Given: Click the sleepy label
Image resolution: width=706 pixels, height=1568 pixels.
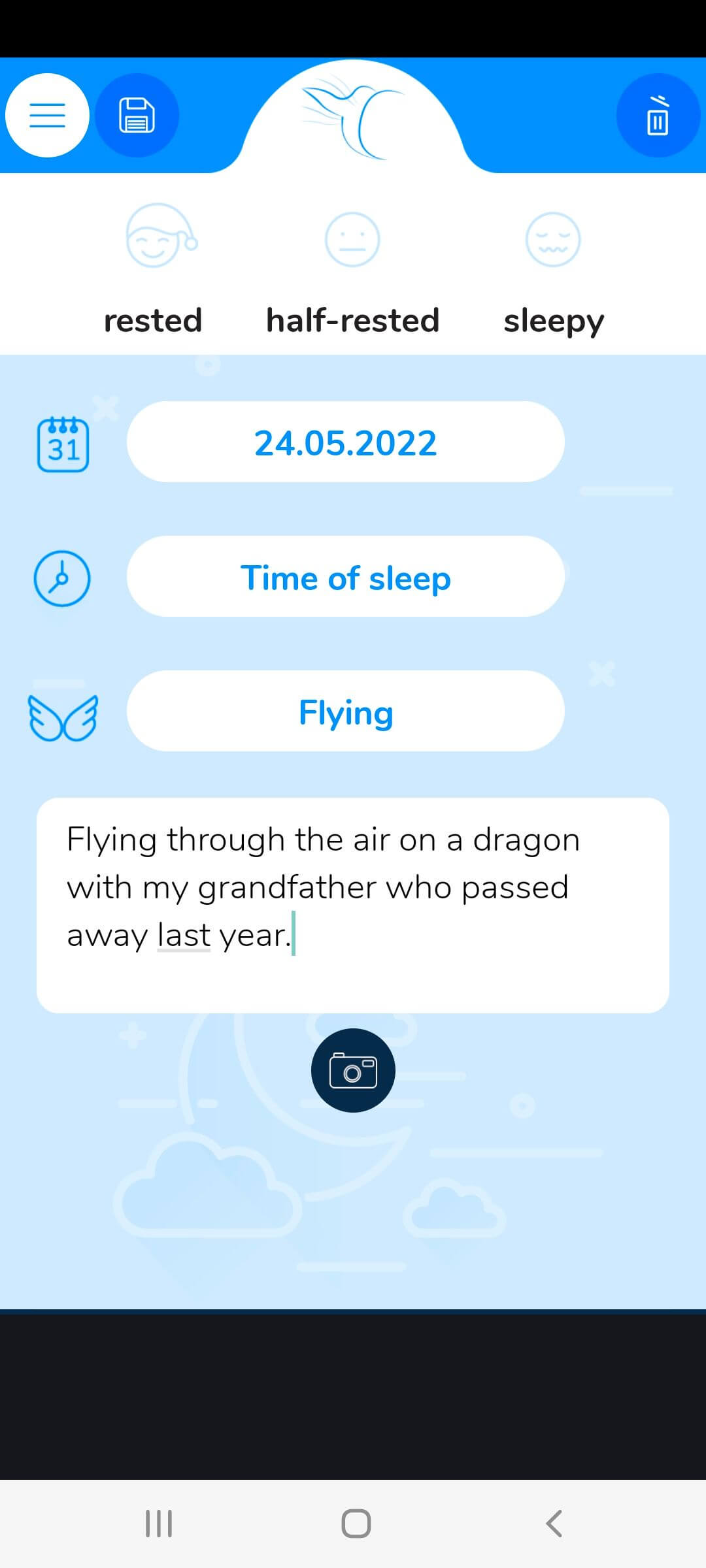Looking at the screenshot, I should (x=554, y=320).
